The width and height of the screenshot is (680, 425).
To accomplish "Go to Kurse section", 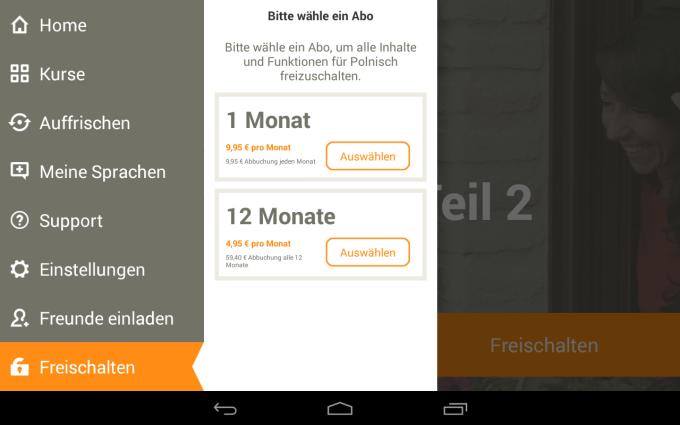I will coord(60,74).
